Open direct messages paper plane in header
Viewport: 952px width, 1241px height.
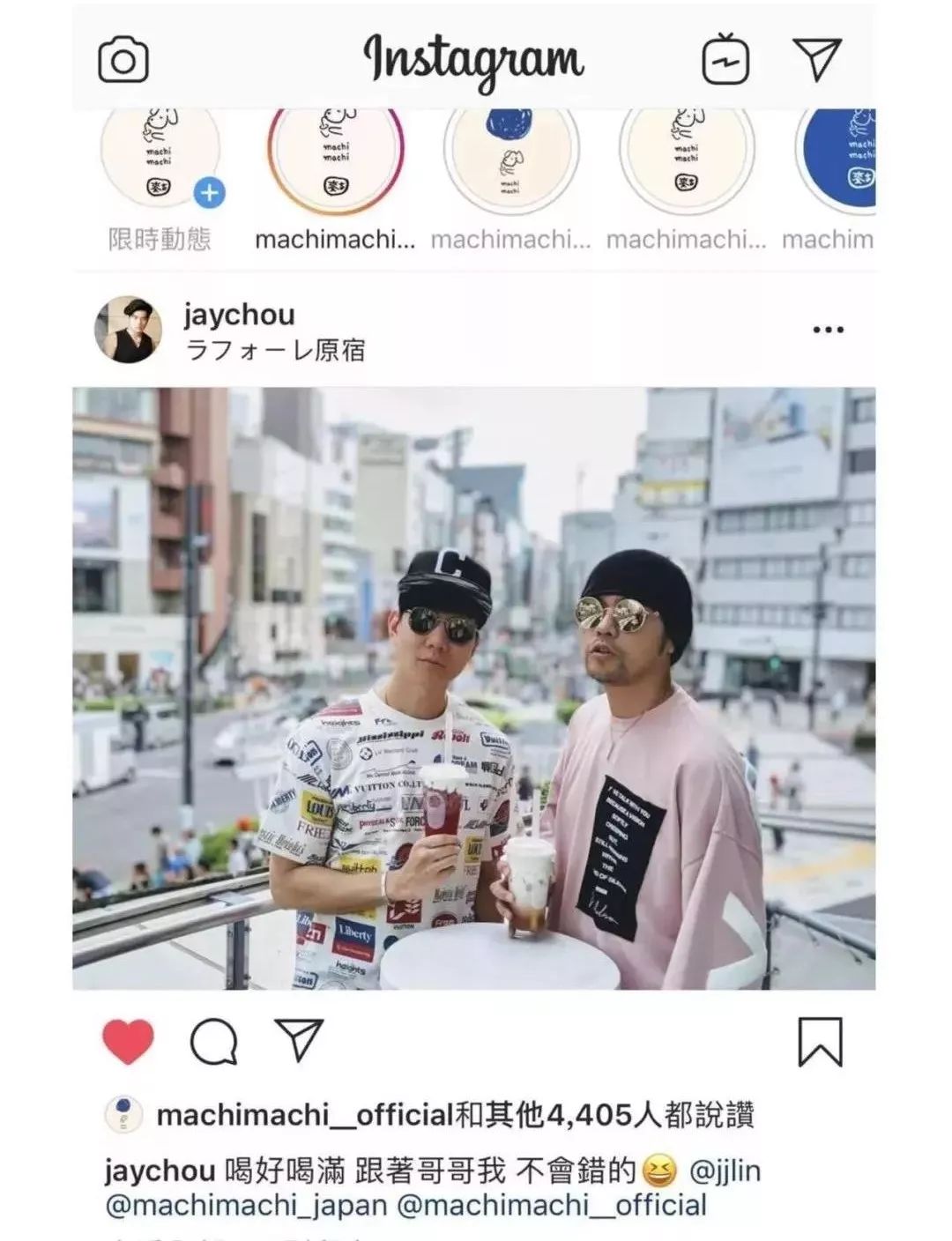point(816,58)
